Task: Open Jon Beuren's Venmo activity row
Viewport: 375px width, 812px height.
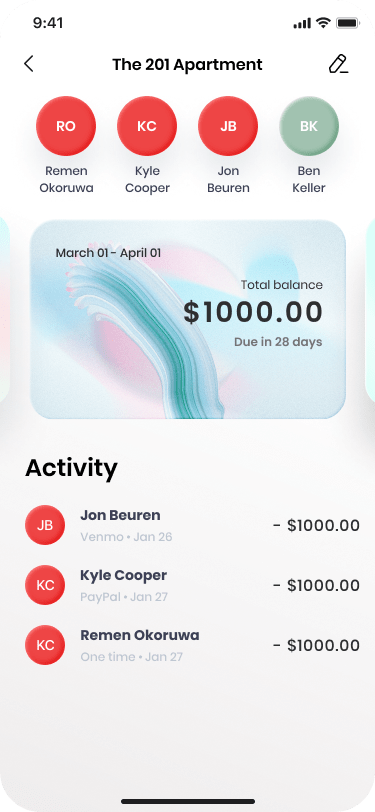Action: 192,525
